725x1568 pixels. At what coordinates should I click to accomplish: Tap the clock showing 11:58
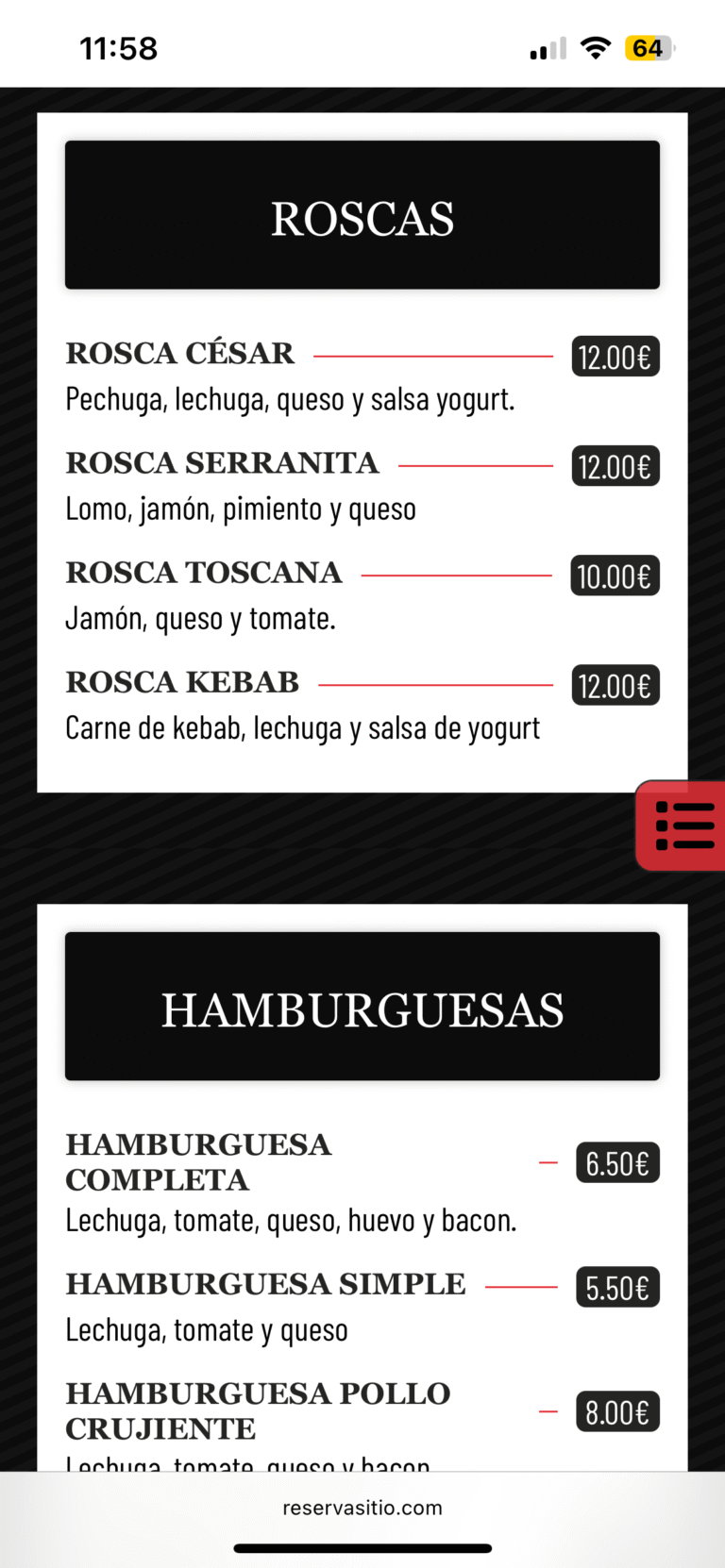pyautogui.click(x=119, y=47)
